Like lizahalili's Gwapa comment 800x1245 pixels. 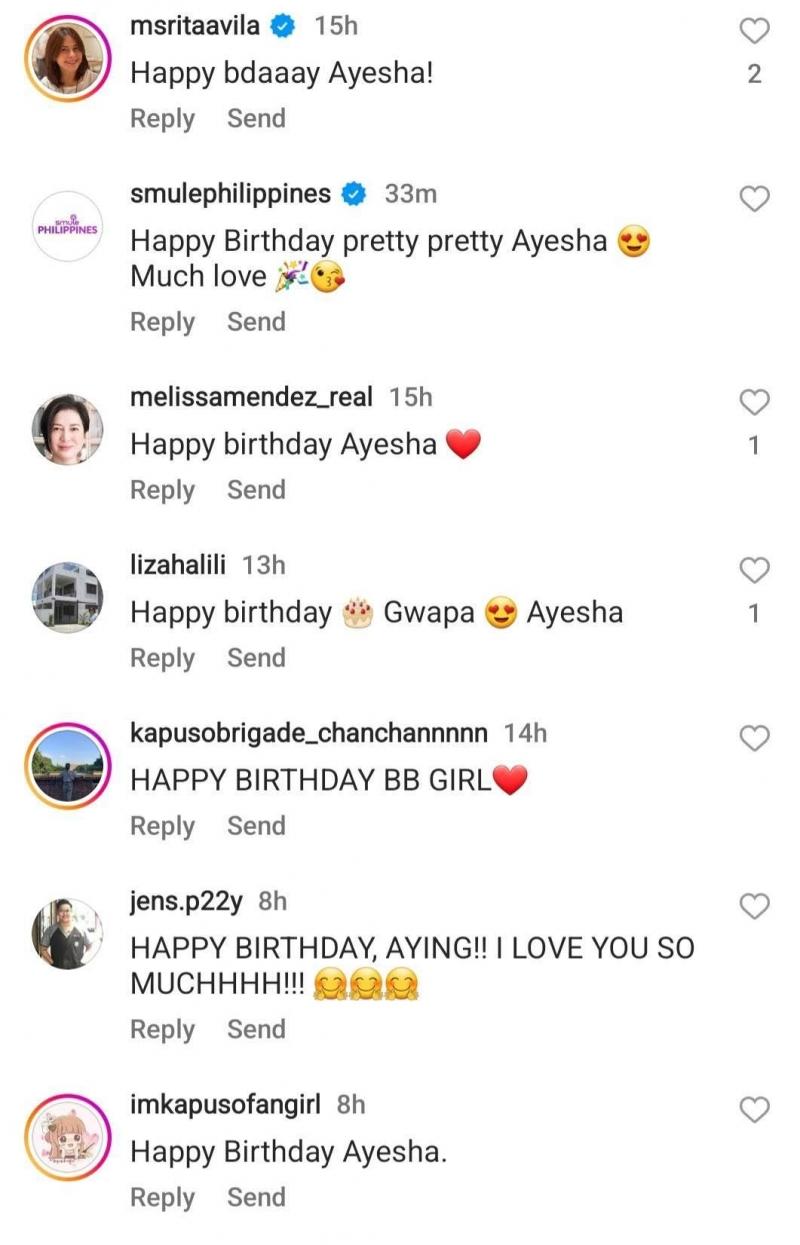click(x=754, y=571)
